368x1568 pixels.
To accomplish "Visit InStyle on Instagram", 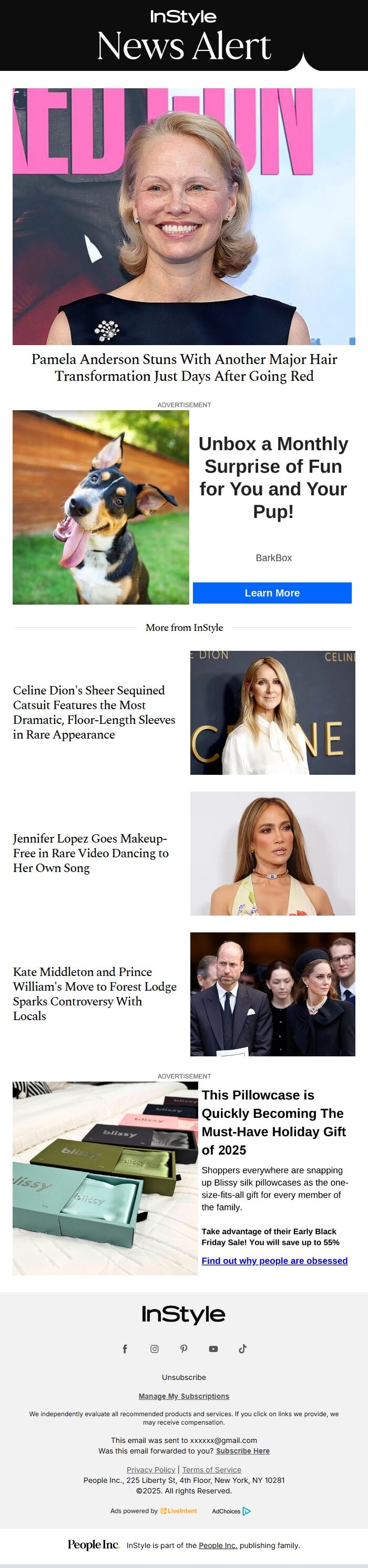I will point(155,1348).
